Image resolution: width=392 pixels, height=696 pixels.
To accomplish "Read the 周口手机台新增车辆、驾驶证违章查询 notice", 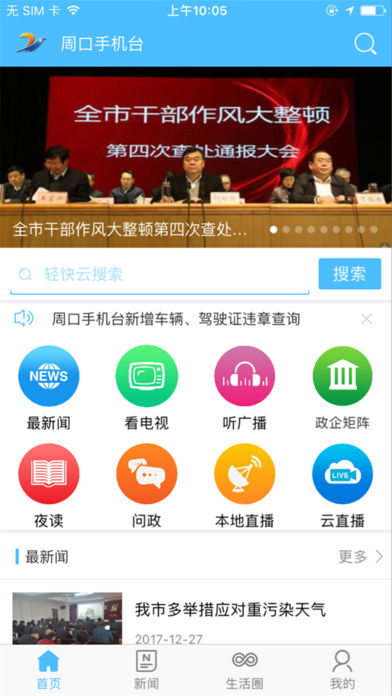I will [x=176, y=319].
